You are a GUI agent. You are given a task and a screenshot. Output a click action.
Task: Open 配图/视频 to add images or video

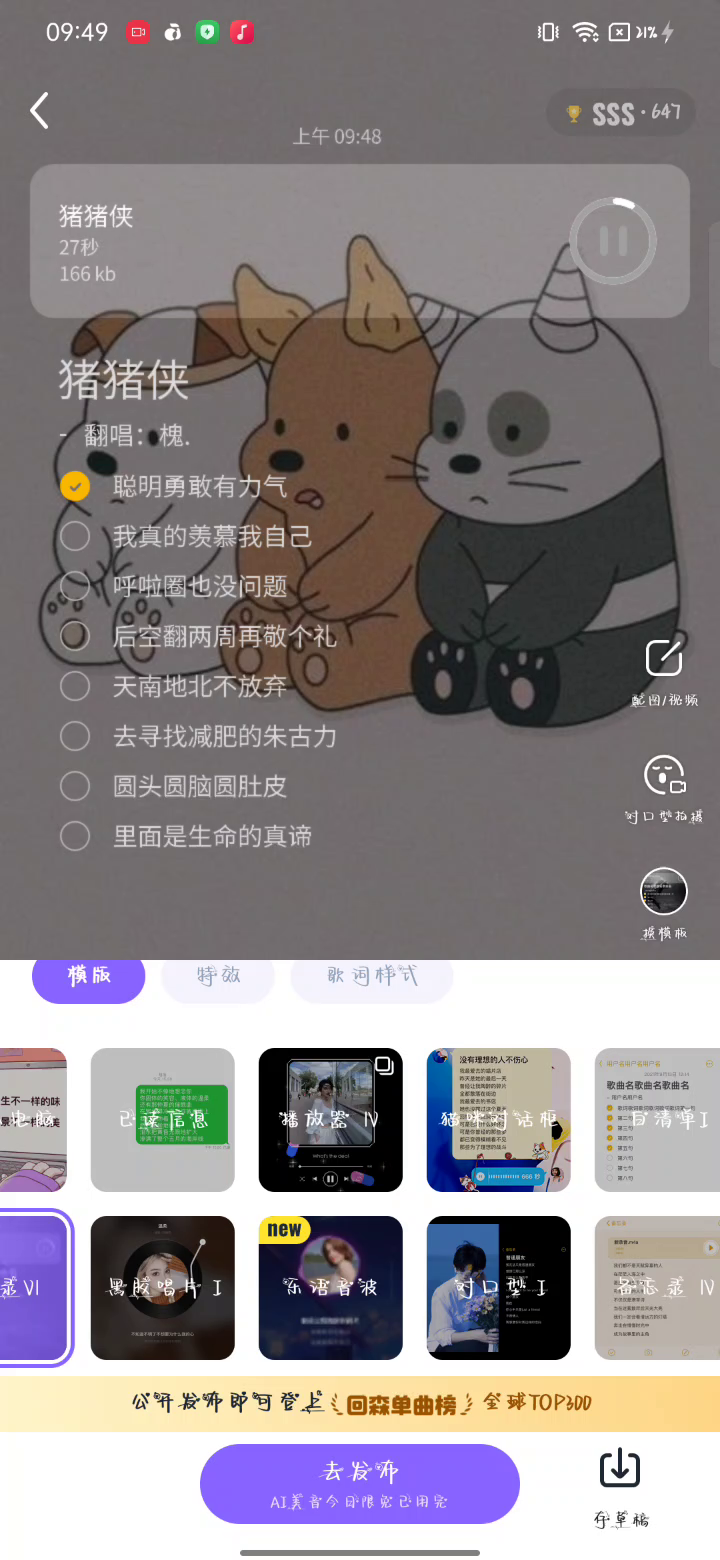[x=664, y=670]
